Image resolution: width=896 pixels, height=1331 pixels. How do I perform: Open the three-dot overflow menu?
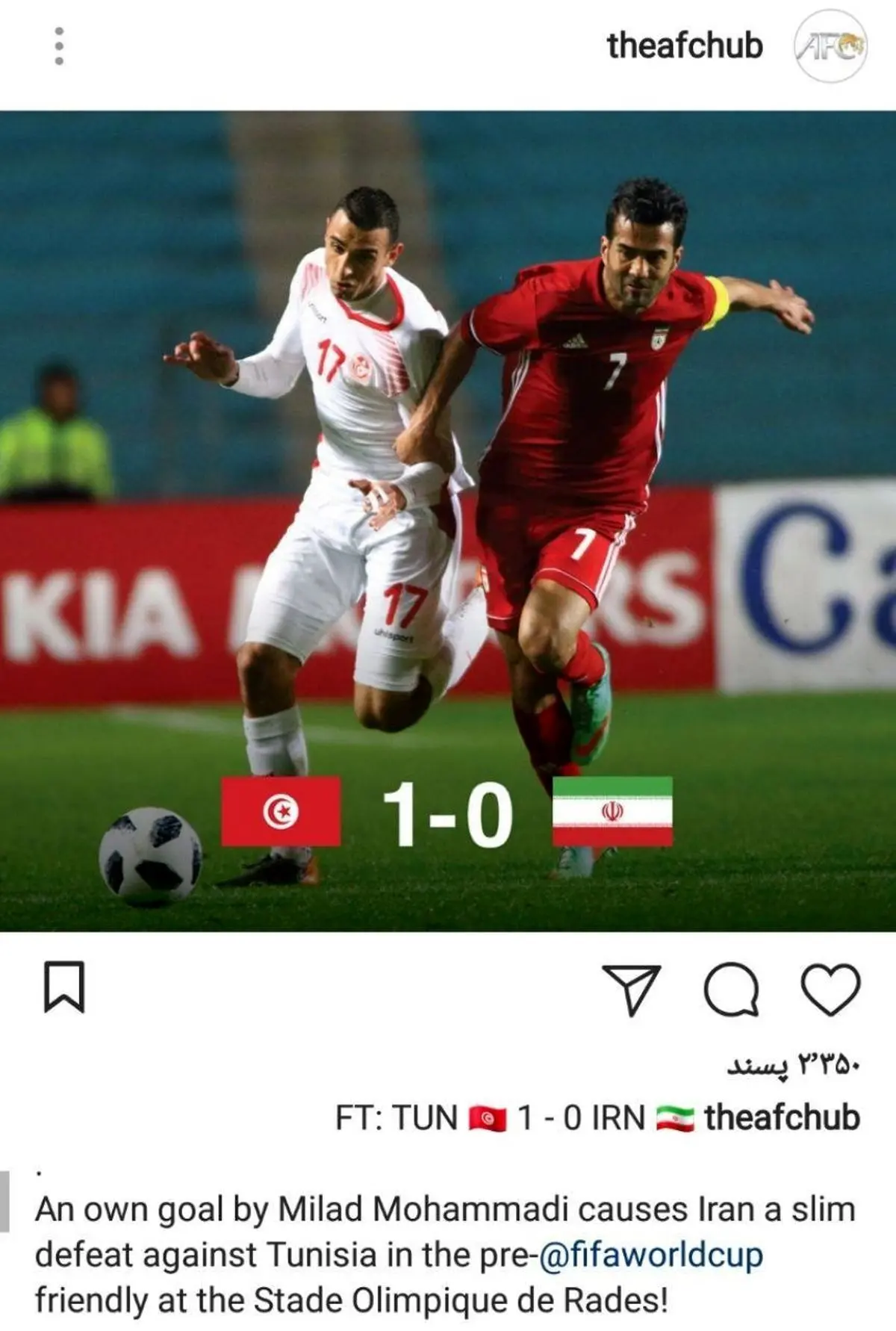[x=60, y=46]
